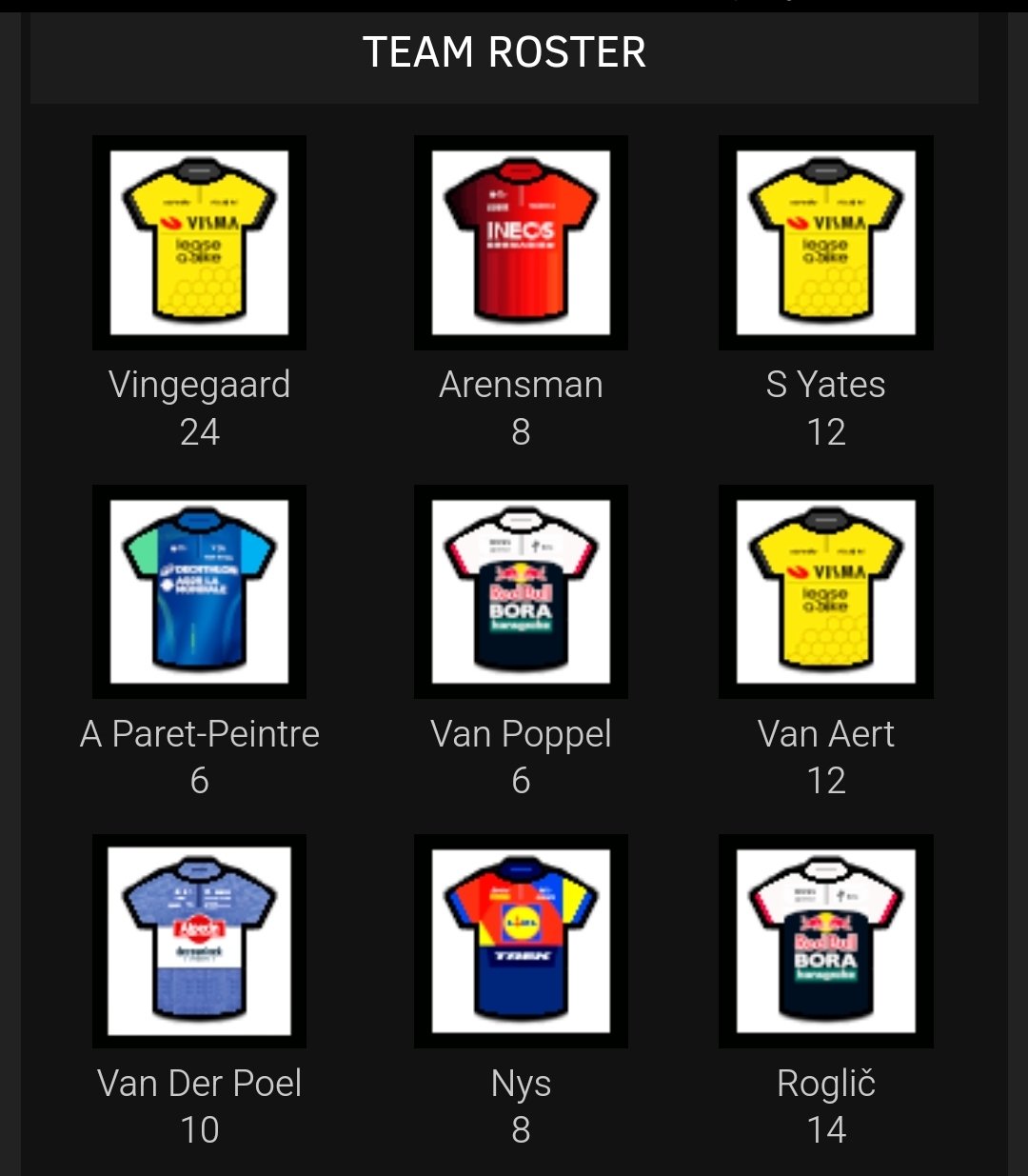Select Arensman from the team roster
Screen dimensions: 1028x1176
point(521,243)
